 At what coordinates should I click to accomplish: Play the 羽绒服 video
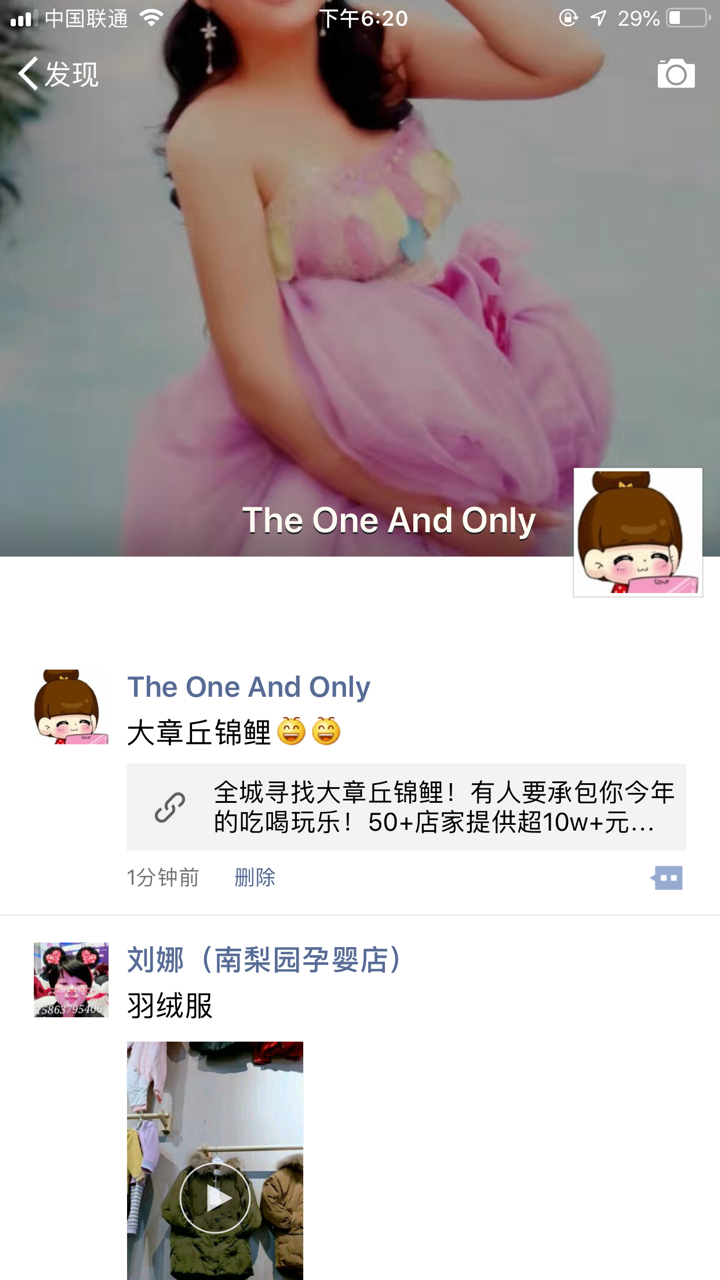point(215,1197)
